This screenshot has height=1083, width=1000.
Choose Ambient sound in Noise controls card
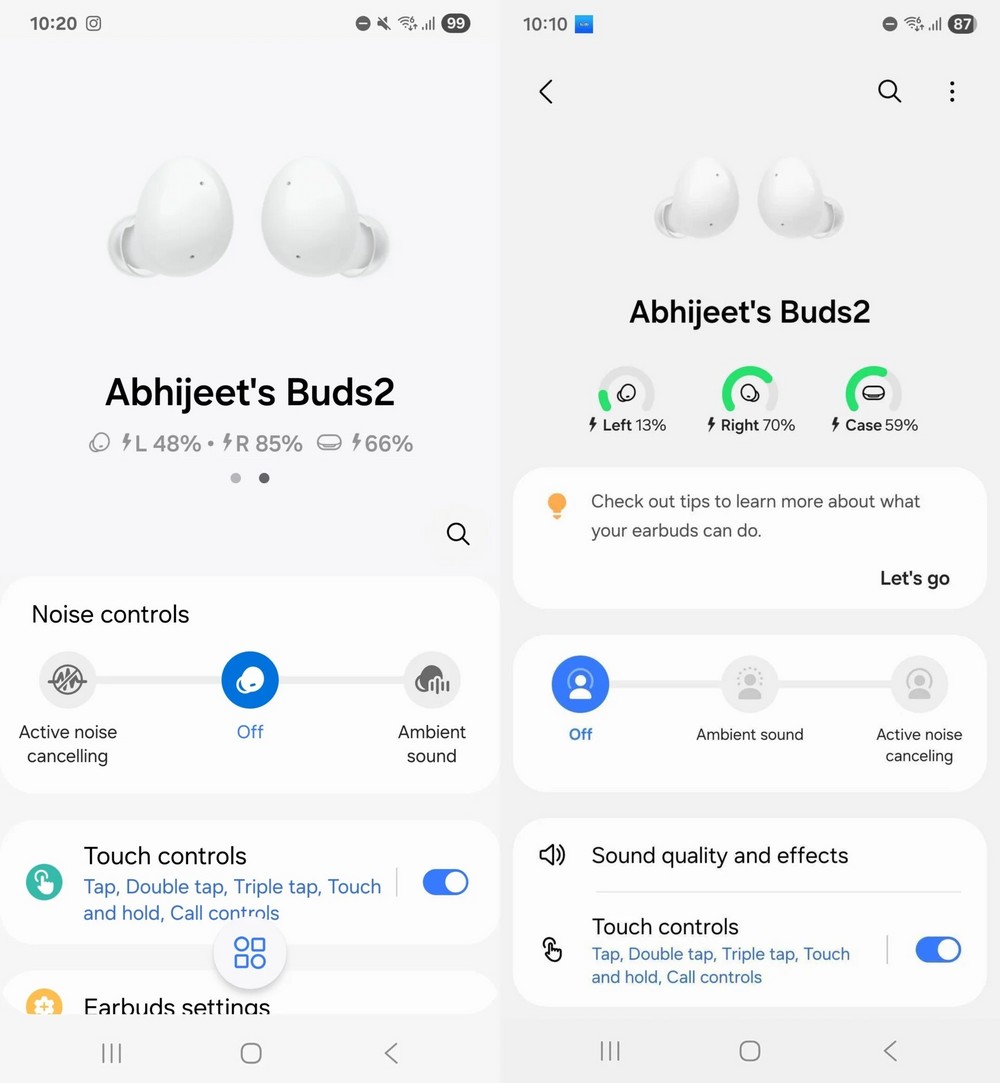431,681
